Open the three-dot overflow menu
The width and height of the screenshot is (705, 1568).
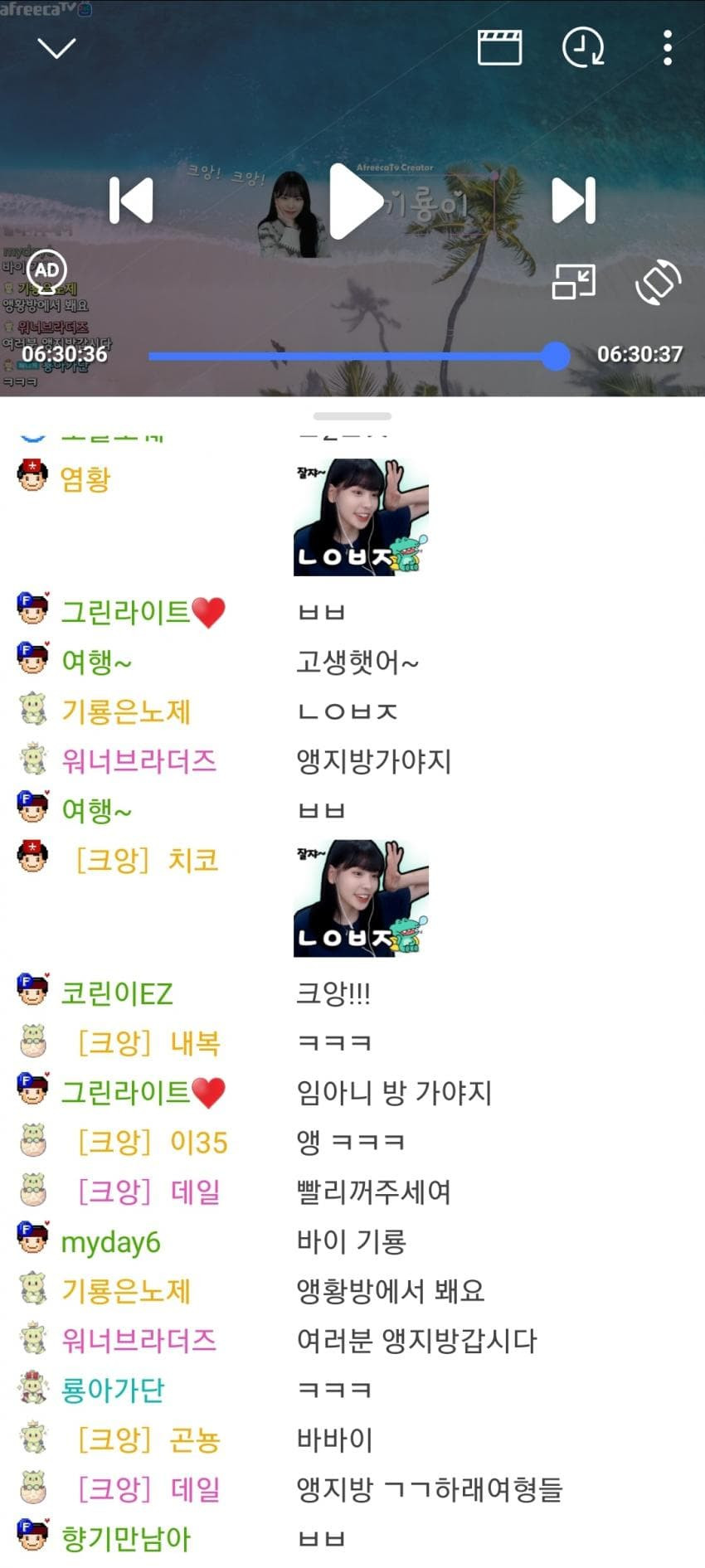tap(668, 47)
